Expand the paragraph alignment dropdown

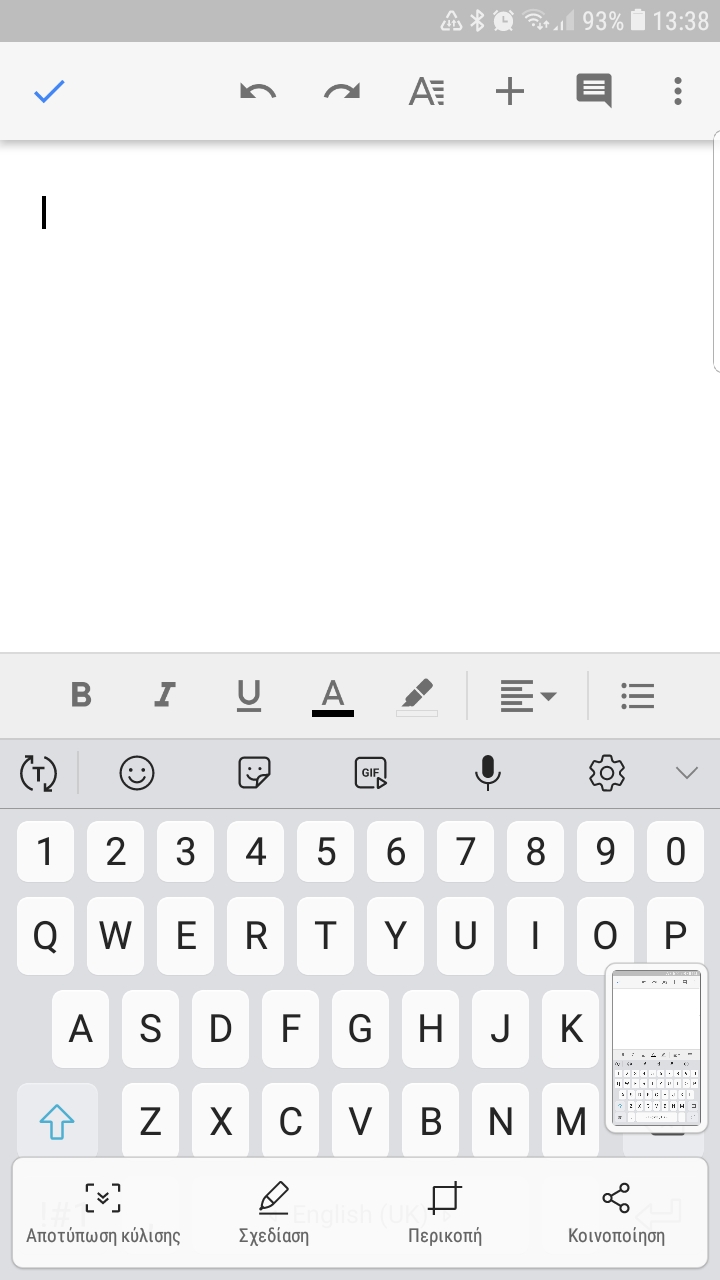pyautogui.click(x=528, y=695)
